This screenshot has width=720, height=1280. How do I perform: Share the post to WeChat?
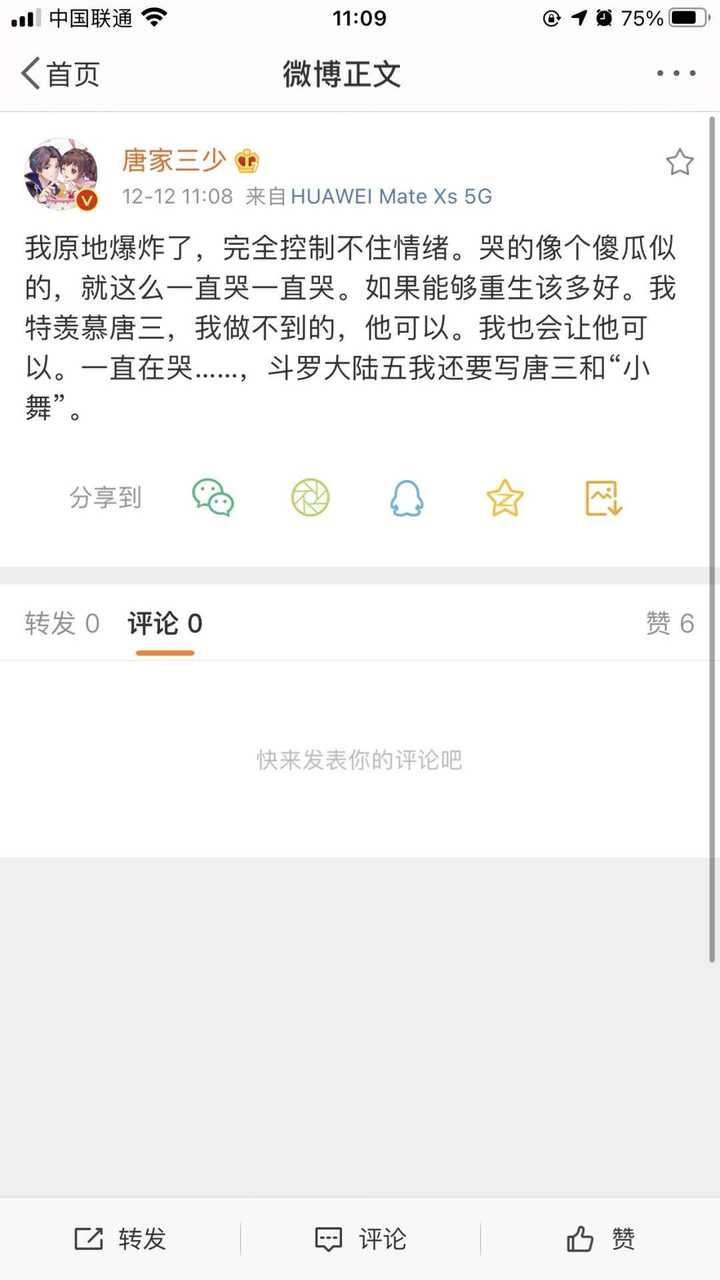pyautogui.click(x=213, y=497)
